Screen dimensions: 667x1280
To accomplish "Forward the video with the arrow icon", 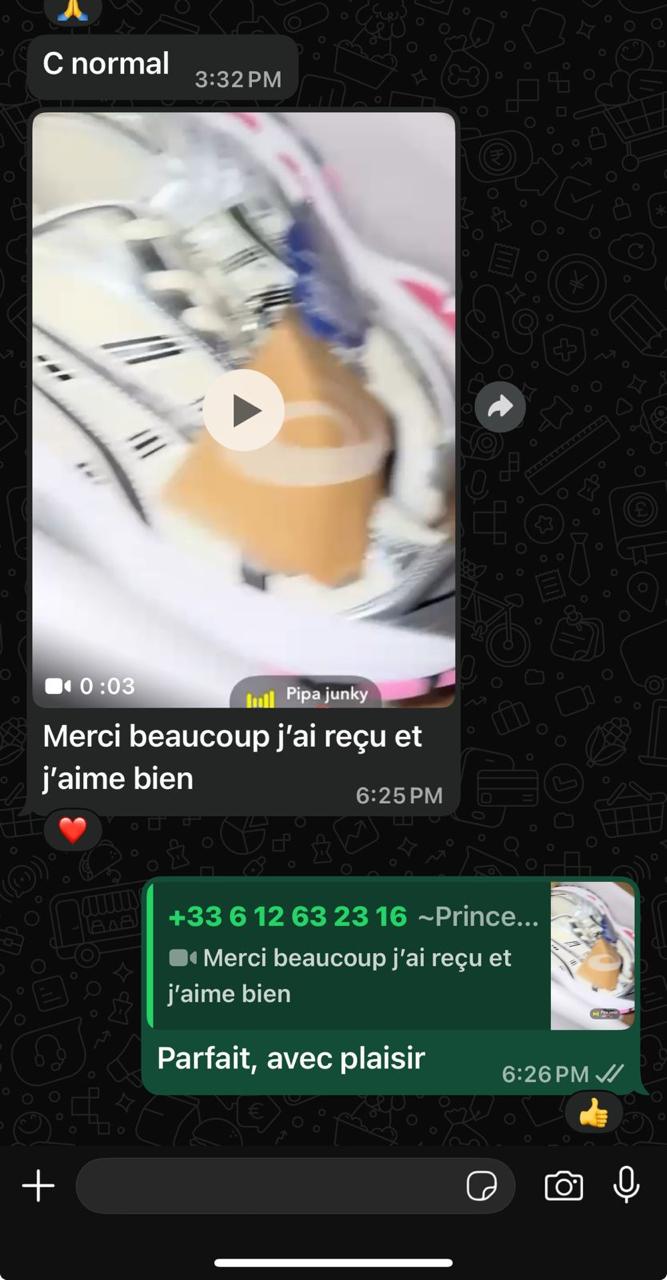I will point(500,406).
